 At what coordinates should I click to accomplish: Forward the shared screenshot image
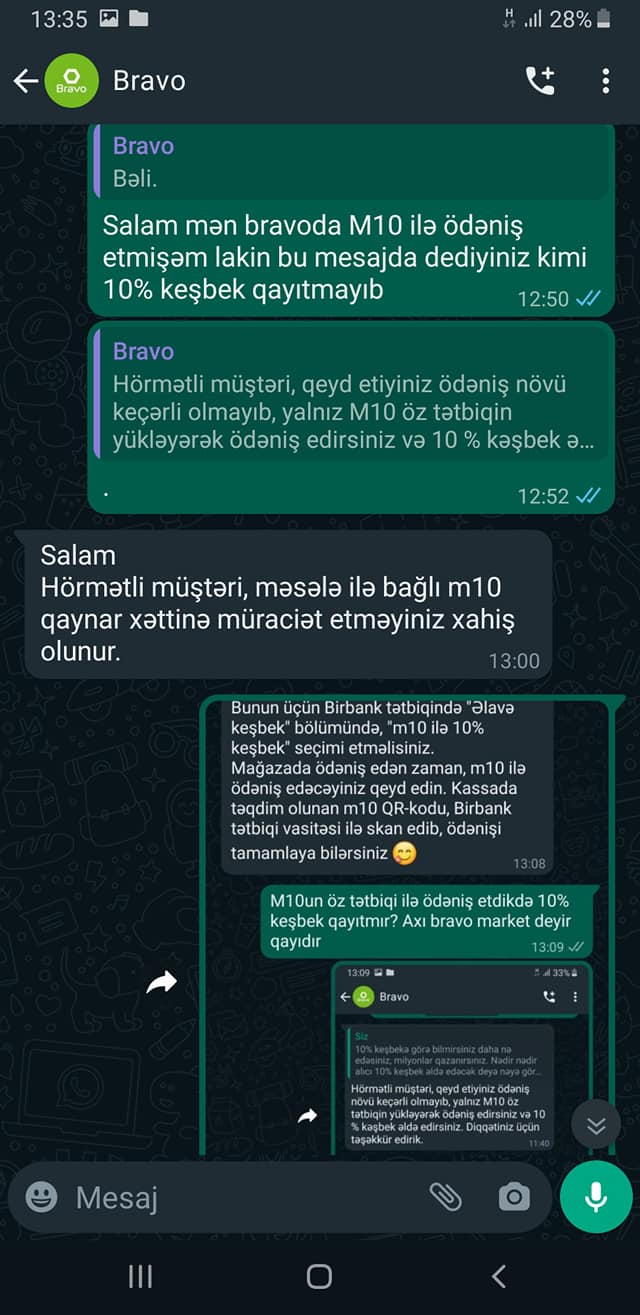(162, 983)
